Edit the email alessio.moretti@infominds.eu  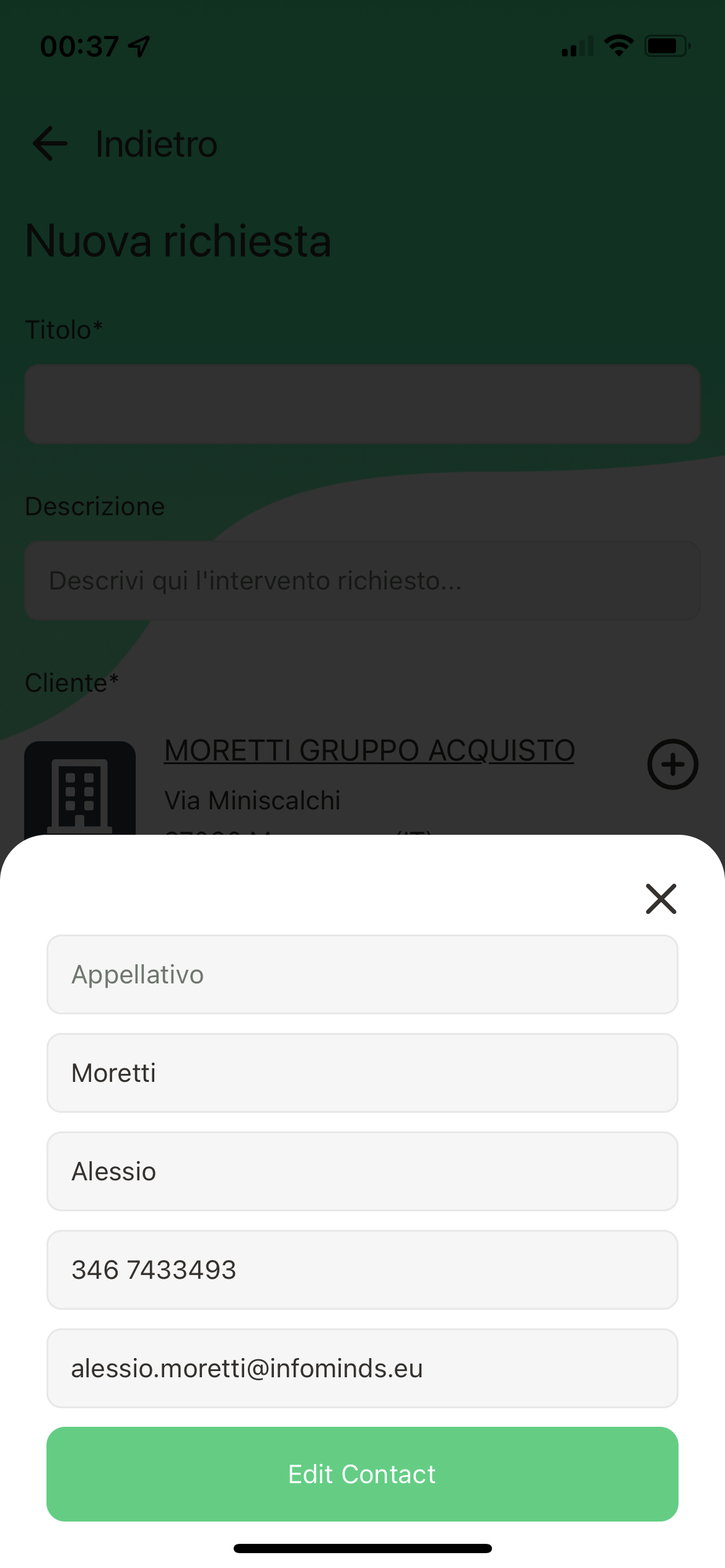[362, 1368]
